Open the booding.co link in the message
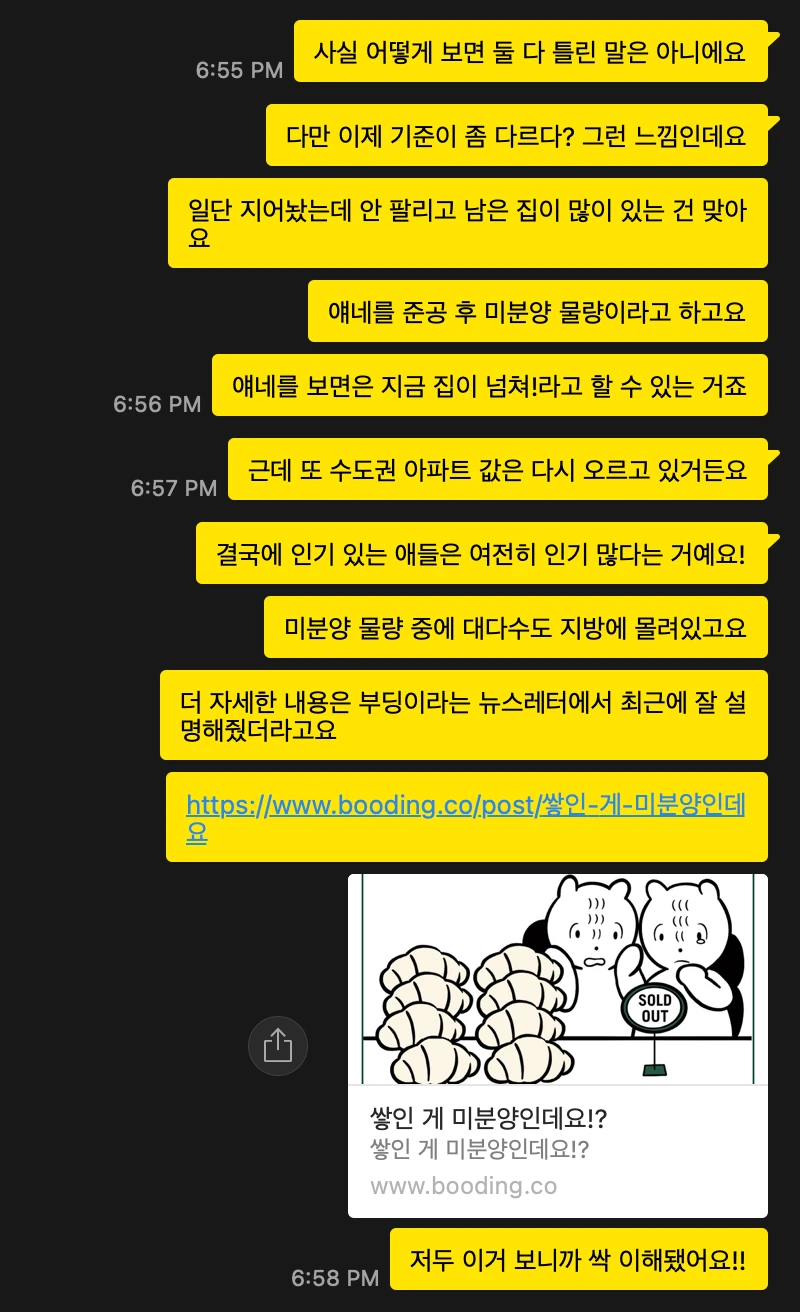Image resolution: width=800 pixels, height=1312 pixels. tap(464, 805)
